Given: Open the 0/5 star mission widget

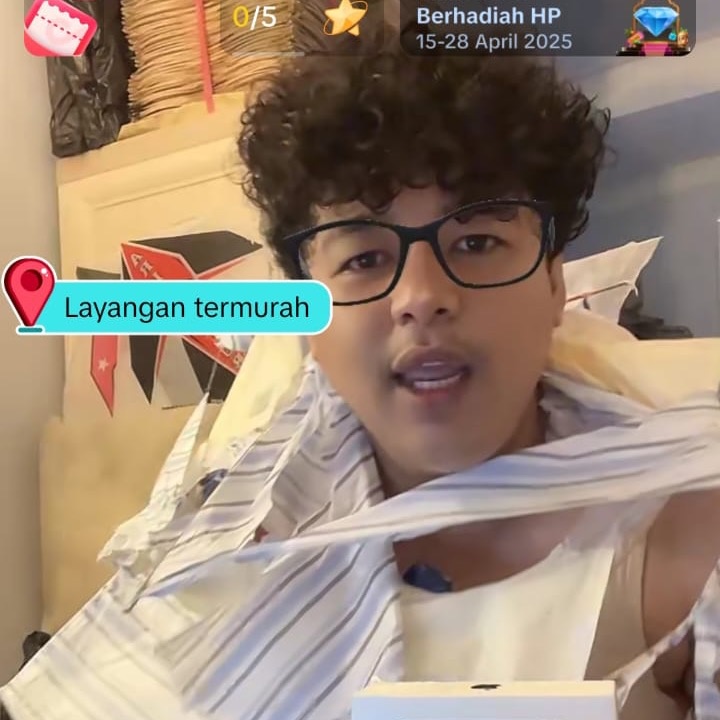Looking at the screenshot, I should [300, 18].
